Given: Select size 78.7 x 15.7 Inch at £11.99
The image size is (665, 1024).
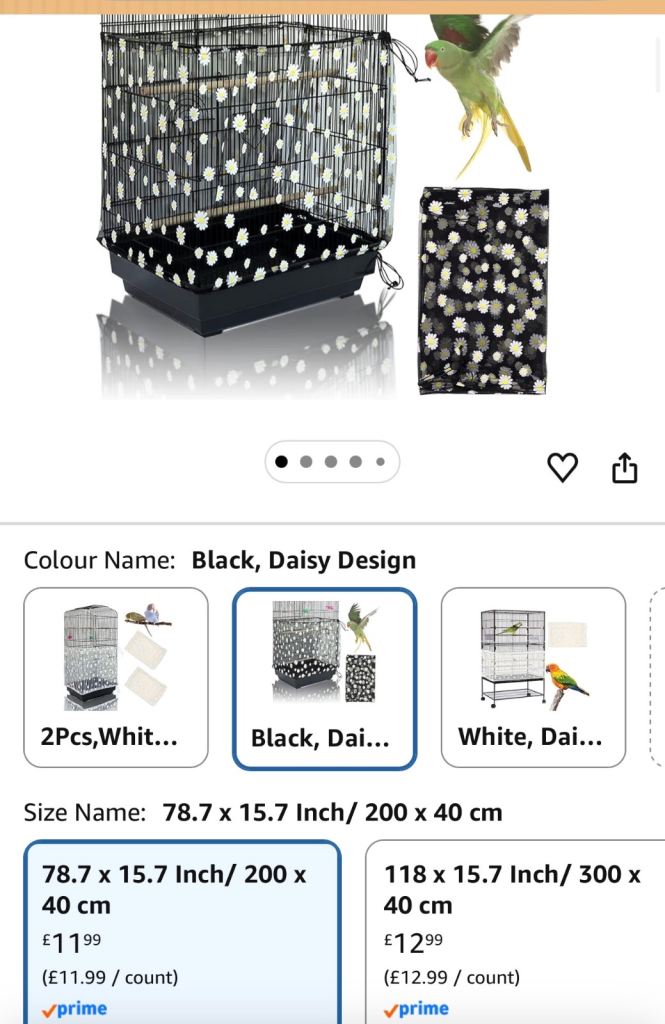Looking at the screenshot, I should (182, 930).
